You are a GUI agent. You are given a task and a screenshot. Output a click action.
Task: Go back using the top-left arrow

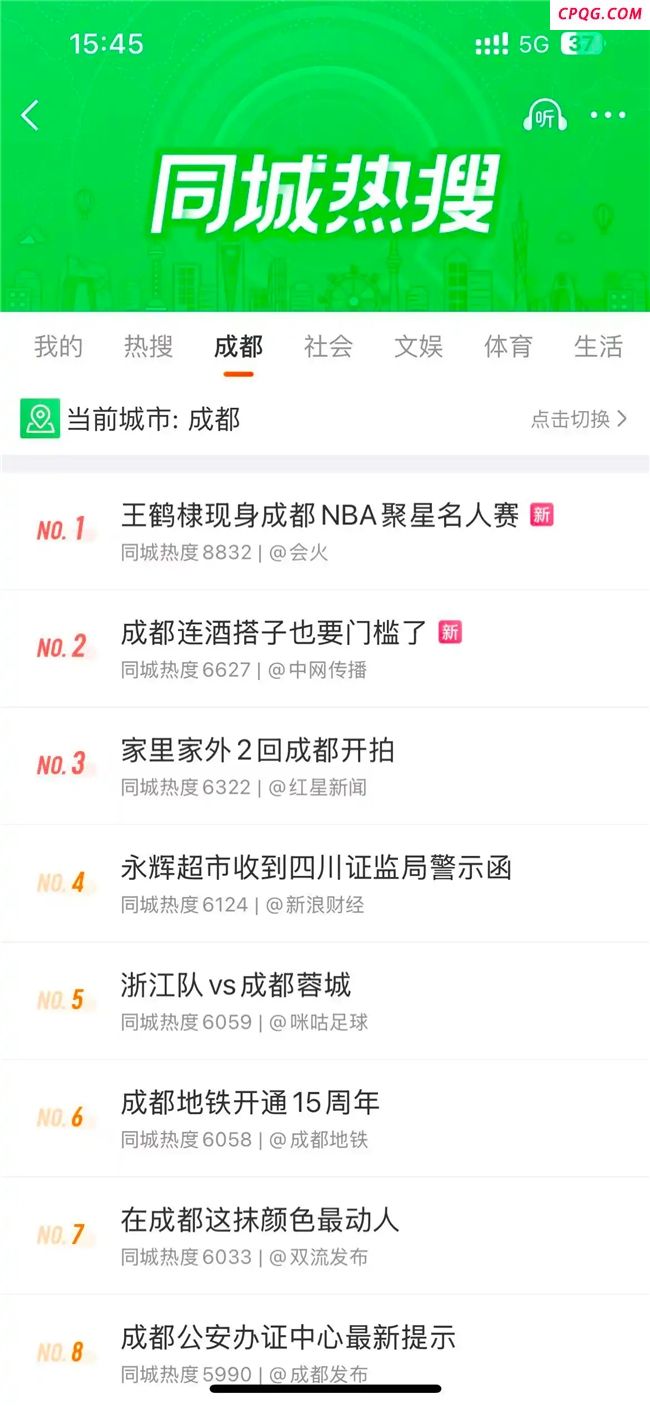(31, 115)
